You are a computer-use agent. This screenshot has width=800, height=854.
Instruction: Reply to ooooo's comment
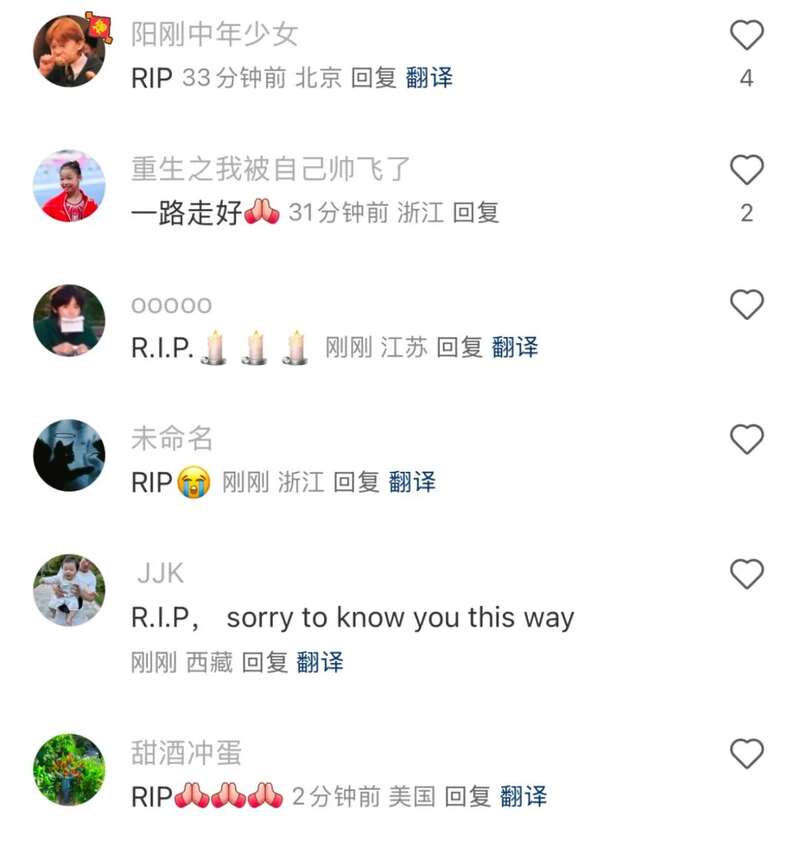click(x=460, y=347)
